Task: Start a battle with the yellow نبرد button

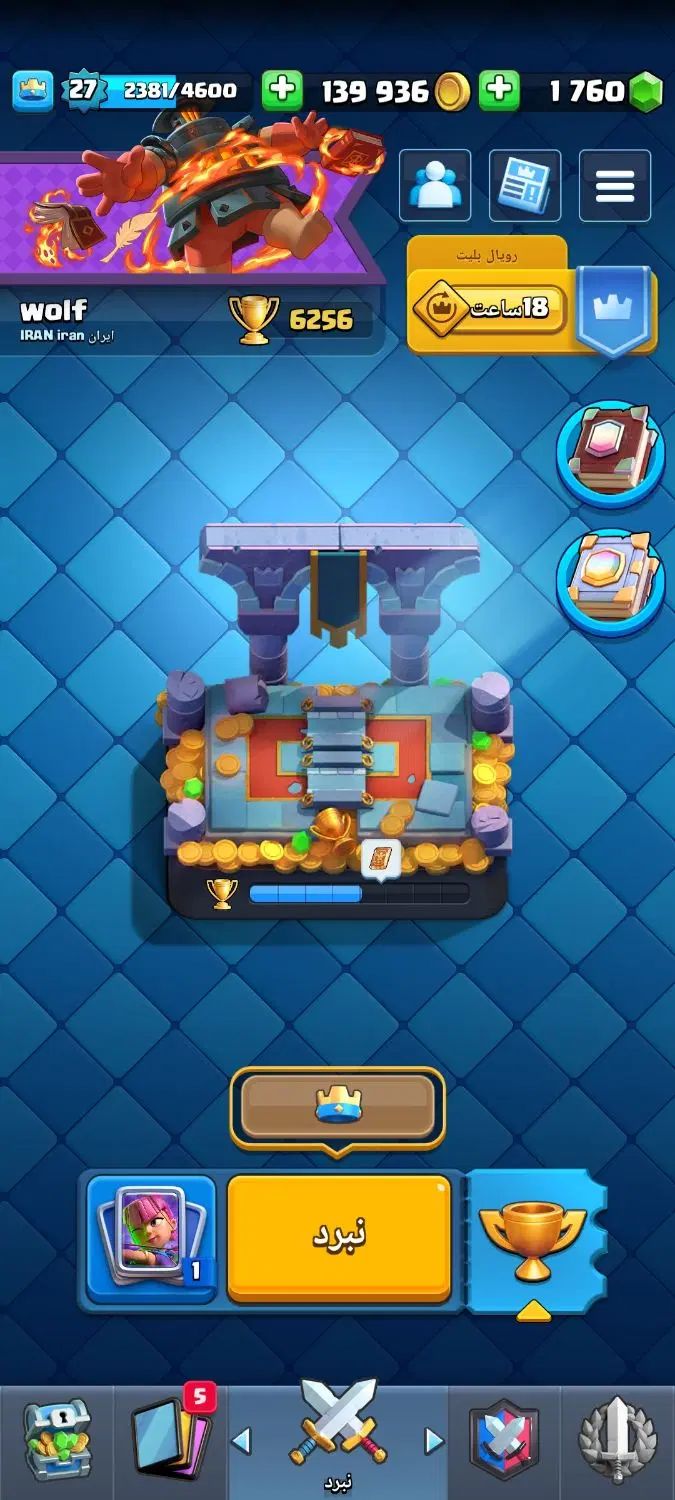Action: coord(339,1237)
